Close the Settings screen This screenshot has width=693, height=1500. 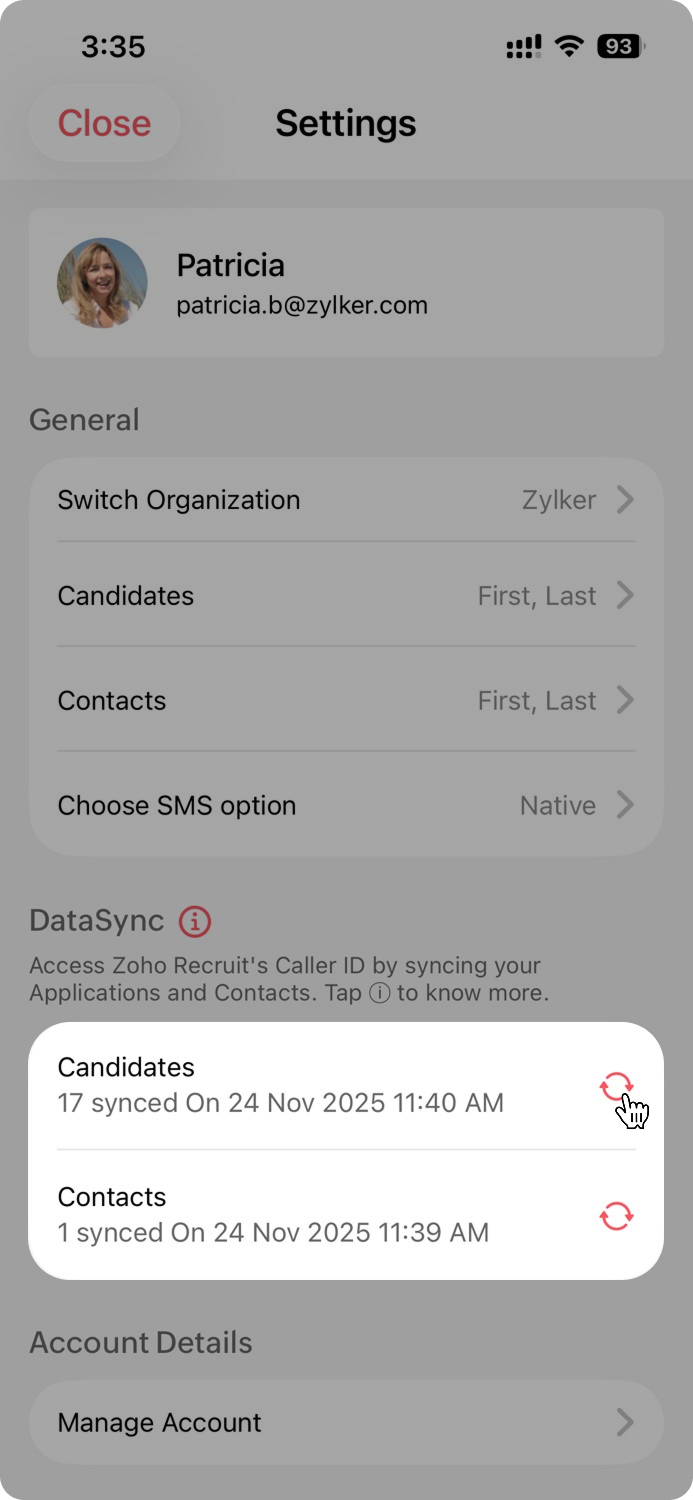point(104,123)
